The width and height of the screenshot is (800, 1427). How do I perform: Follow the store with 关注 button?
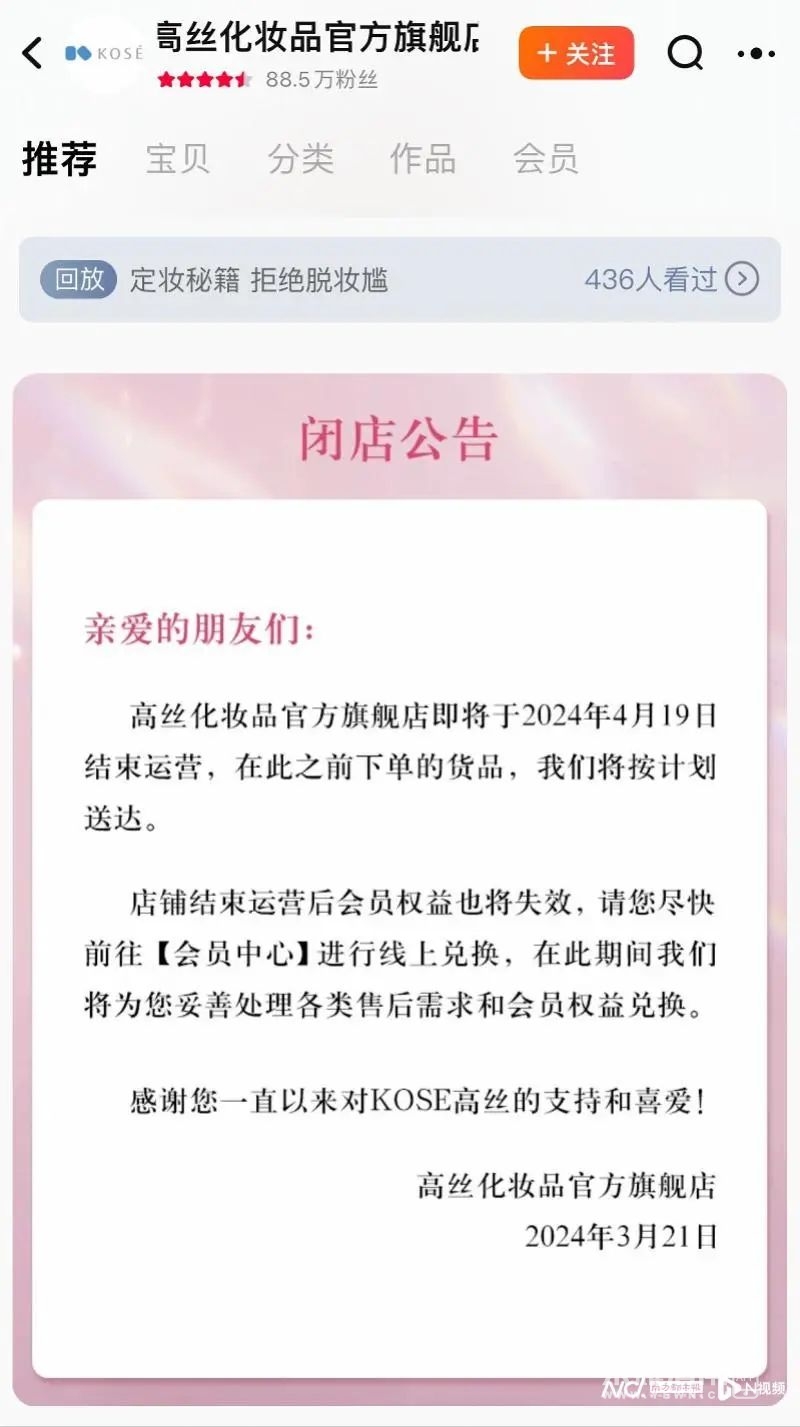click(x=576, y=53)
